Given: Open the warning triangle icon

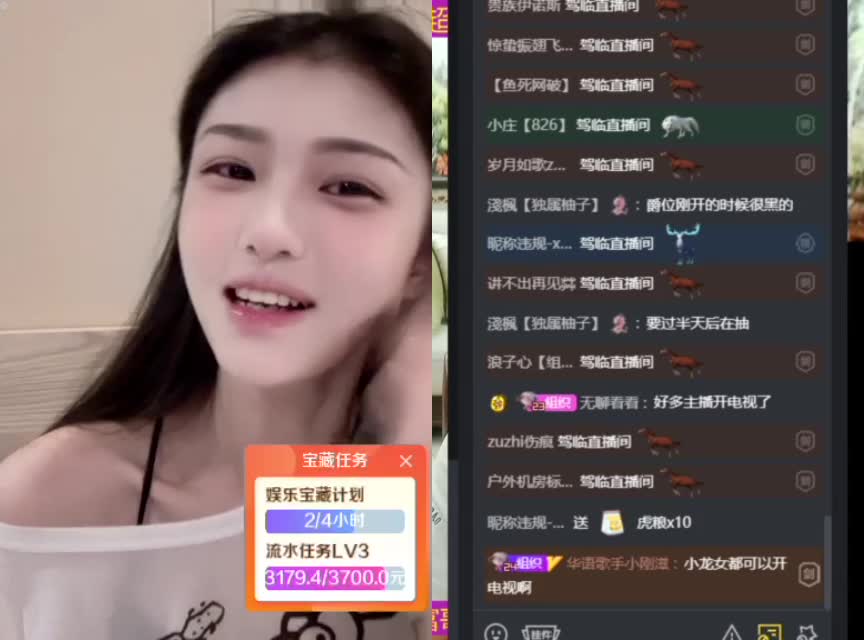Looking at the screenshot, I should (x=732, y=632).
